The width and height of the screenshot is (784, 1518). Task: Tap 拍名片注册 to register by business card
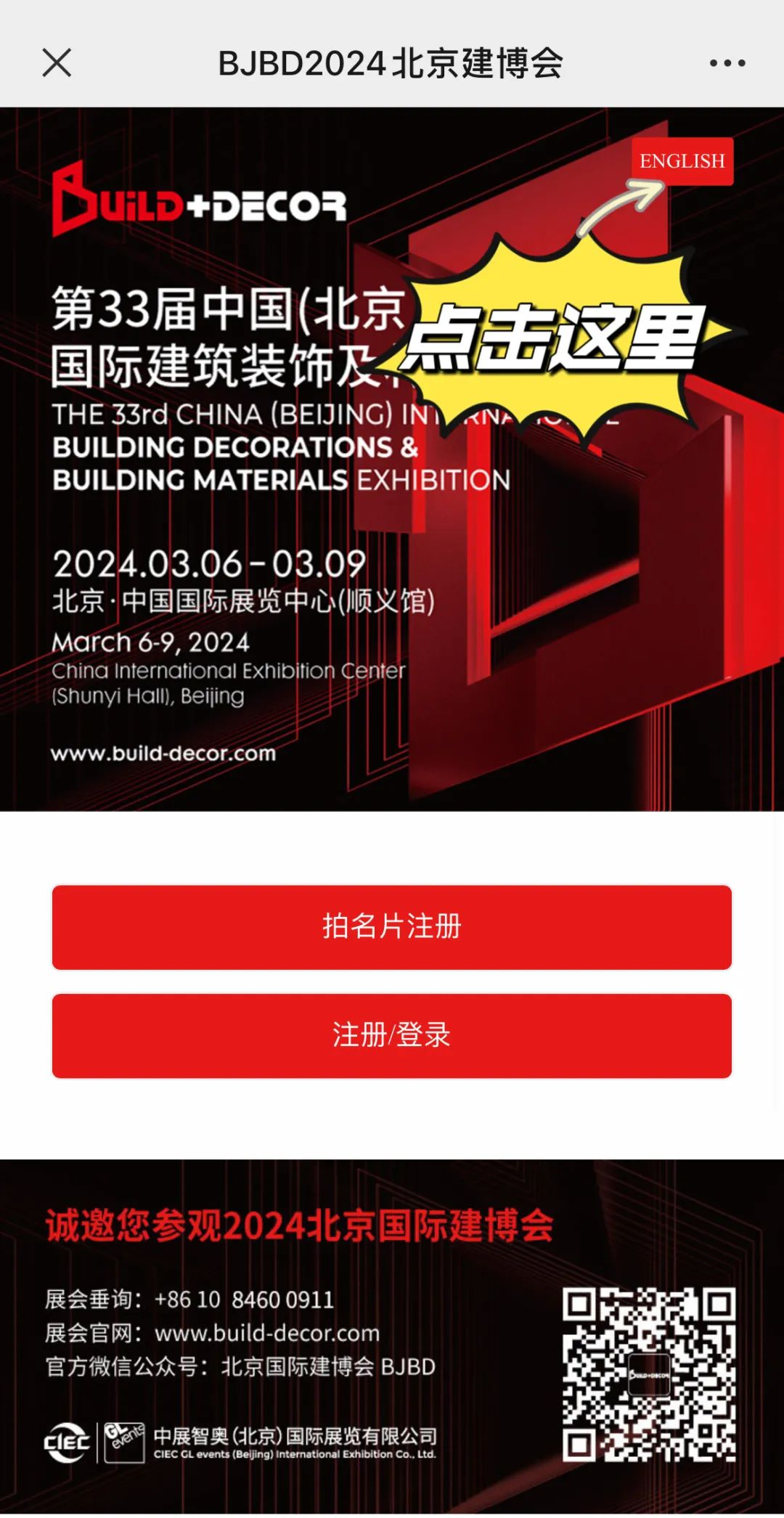coord(392,927)
